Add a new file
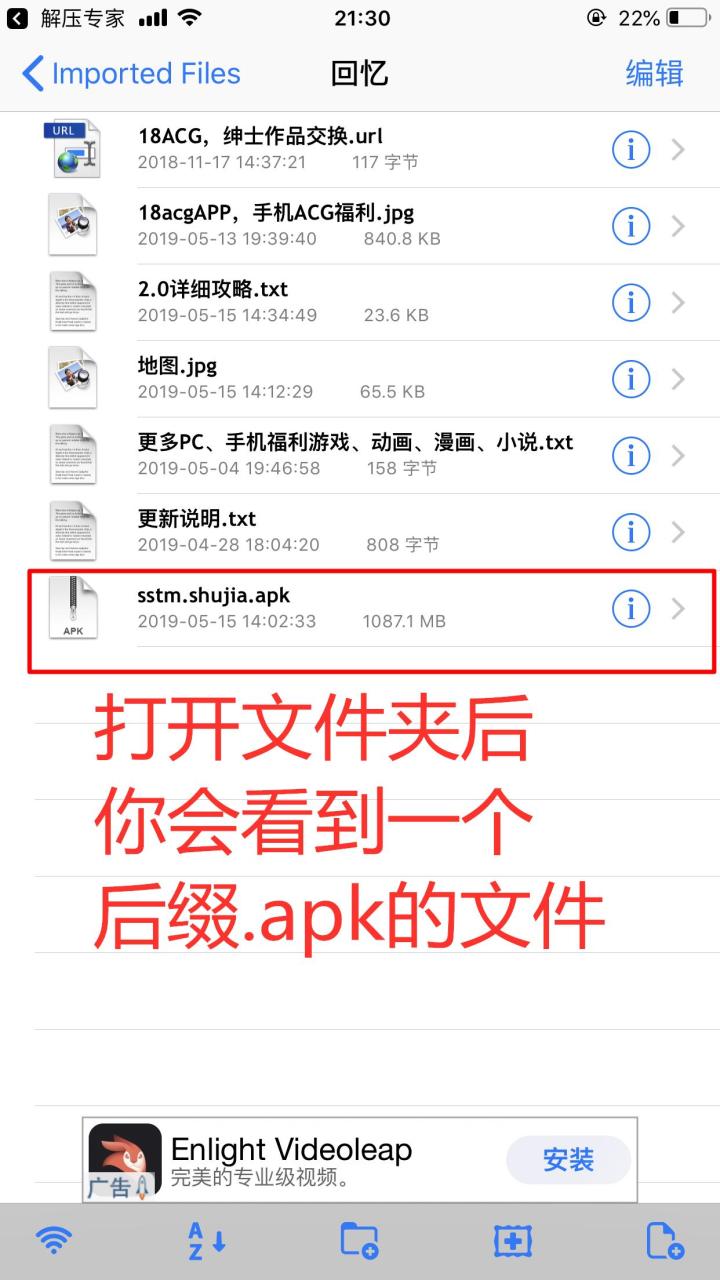Screen dimensions: 720x1280 [664, 1241]
